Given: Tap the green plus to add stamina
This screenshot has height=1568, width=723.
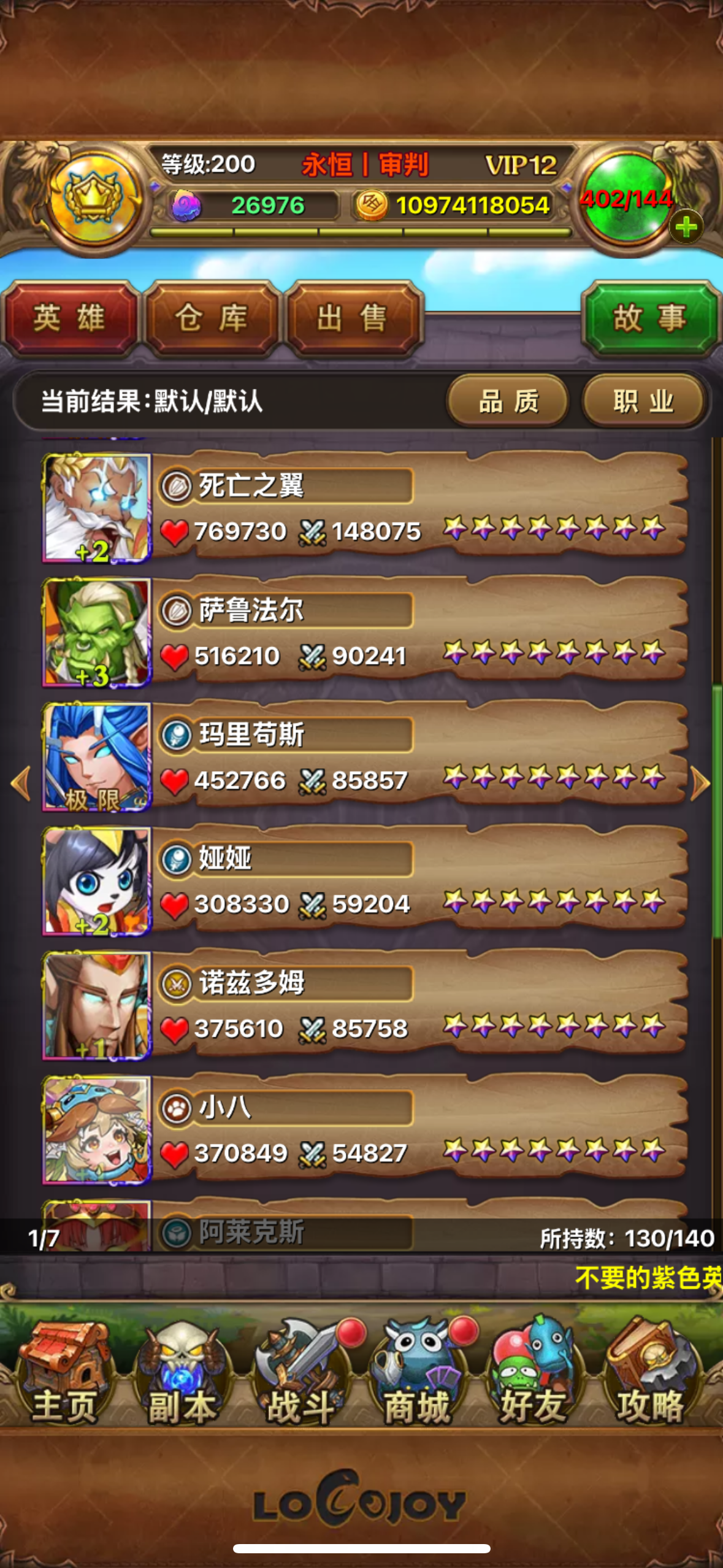Looking at the screenshot, I should (x=686, y=228).
